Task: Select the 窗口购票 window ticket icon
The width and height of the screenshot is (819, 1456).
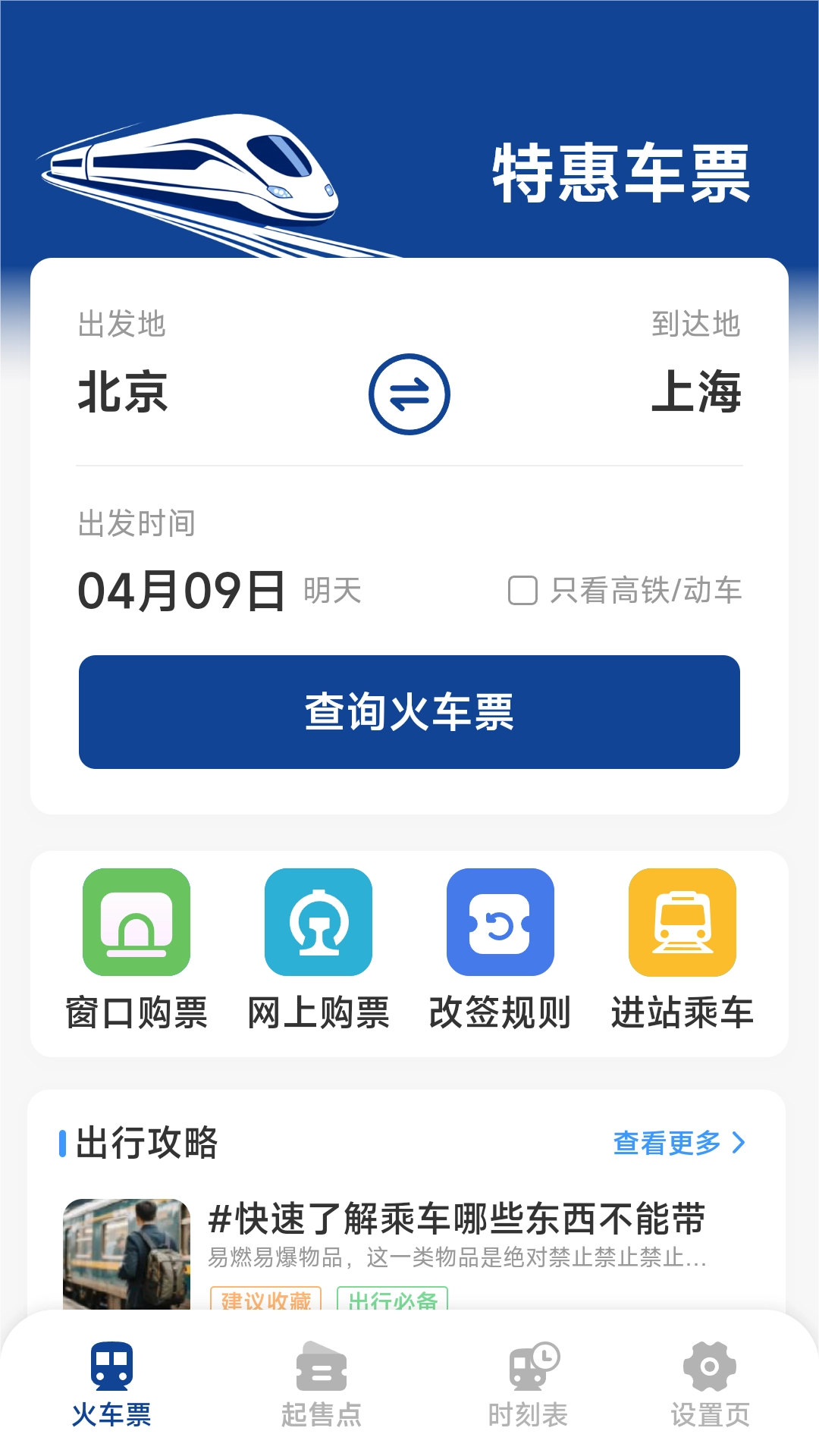Action: [x=137, y=921]
